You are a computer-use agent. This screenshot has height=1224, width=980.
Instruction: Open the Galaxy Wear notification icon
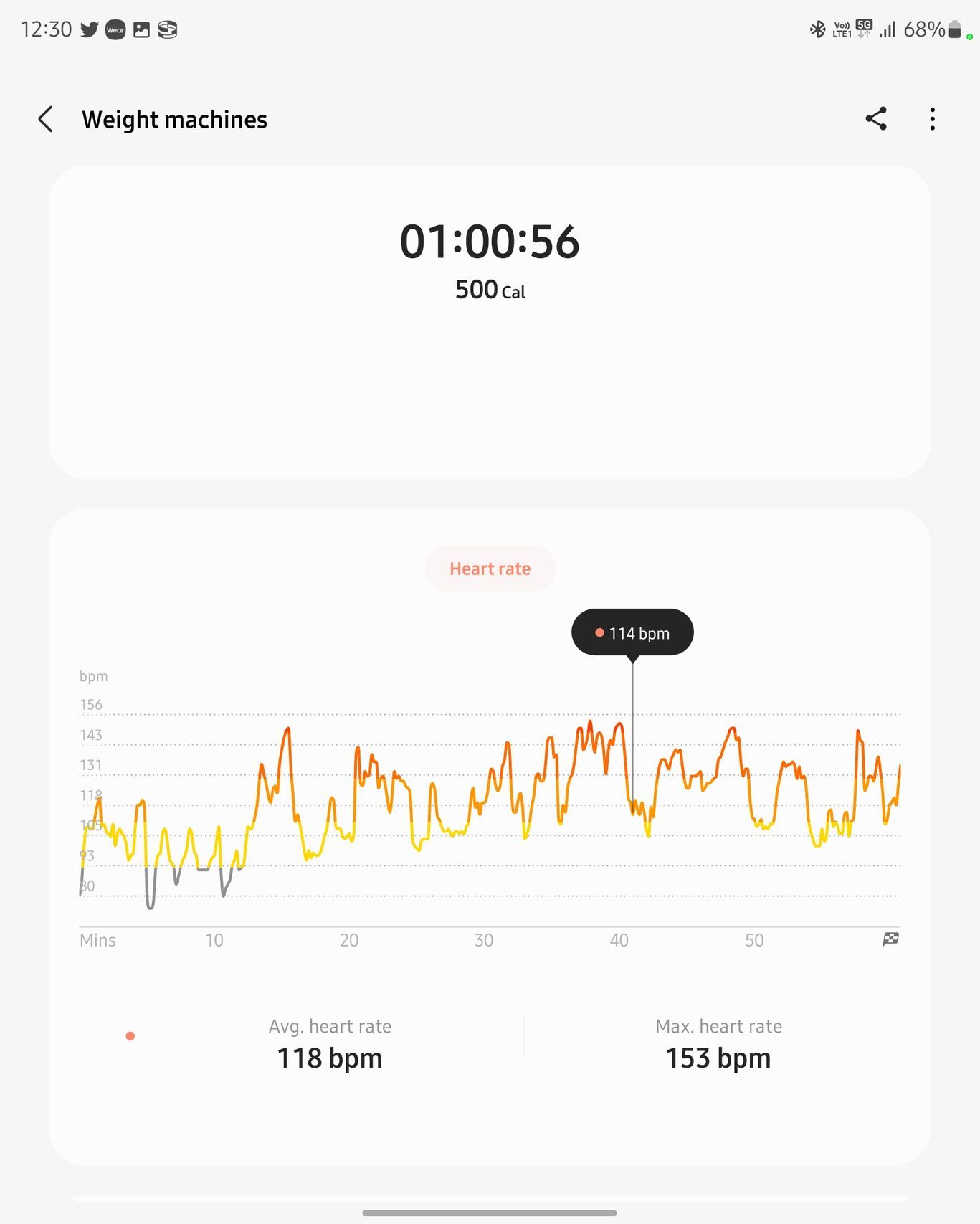pos(115,29)
